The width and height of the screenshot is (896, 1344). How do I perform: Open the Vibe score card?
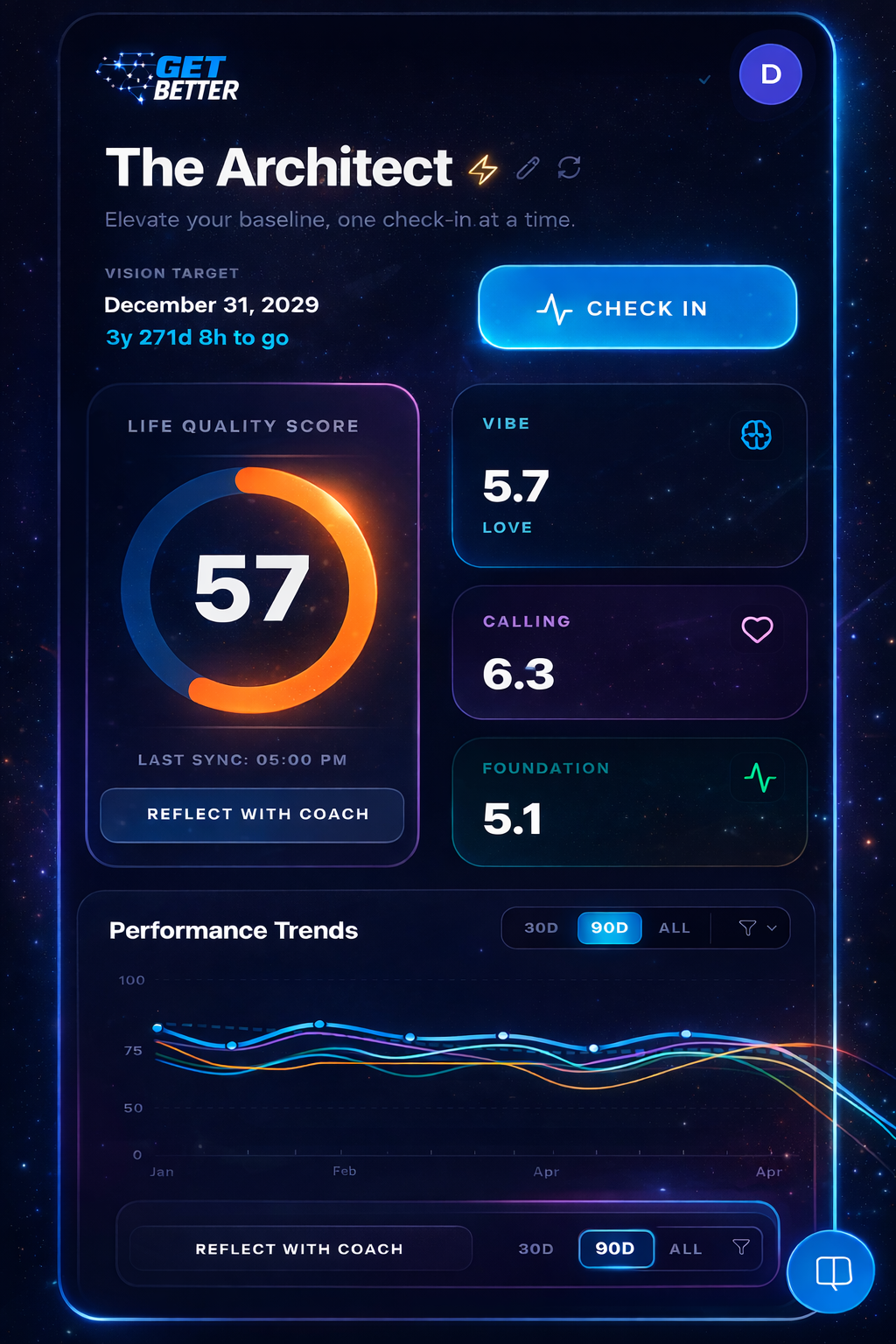629,475
